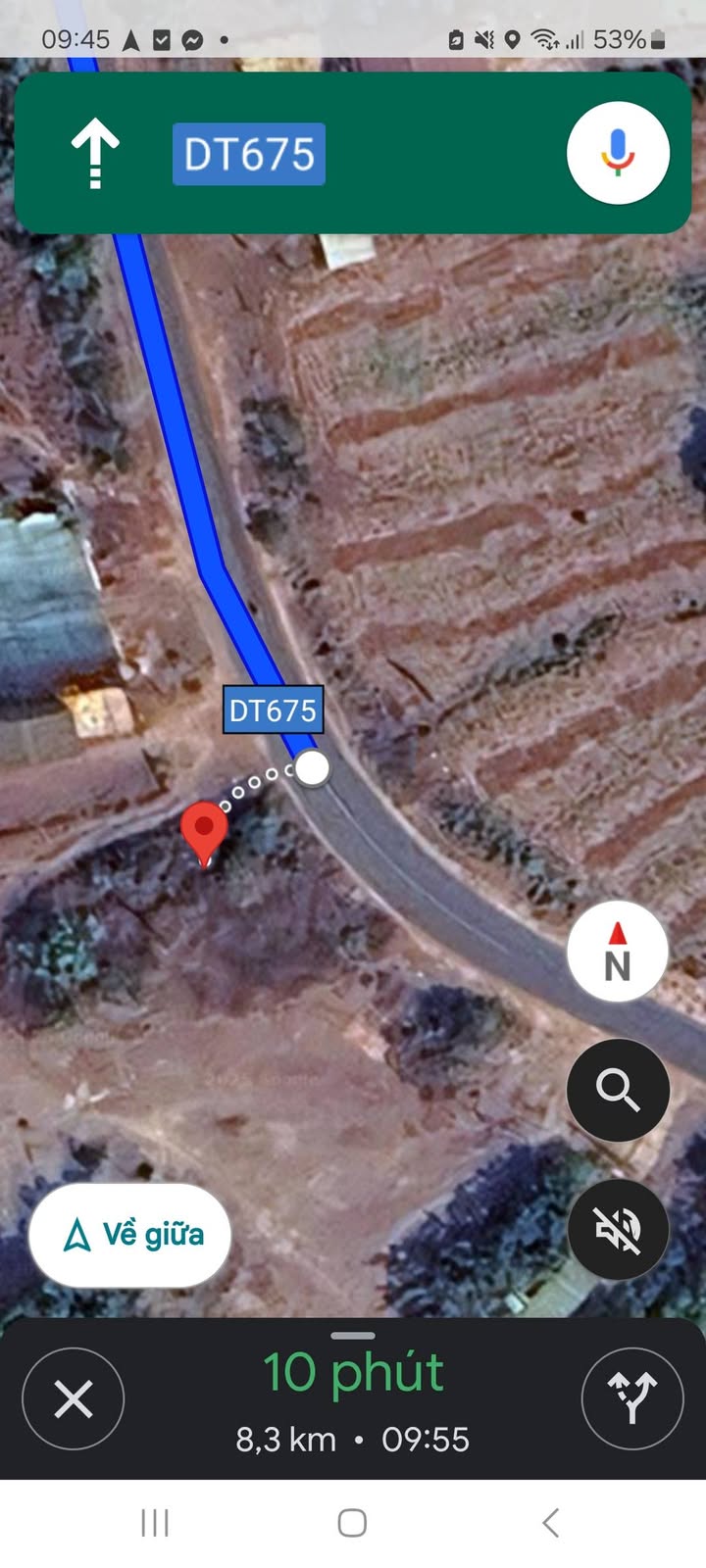The width and height of the screenshot is (706, 1568).
Task: Re-center the map with Về giữa
Action: pos(130,1235)
